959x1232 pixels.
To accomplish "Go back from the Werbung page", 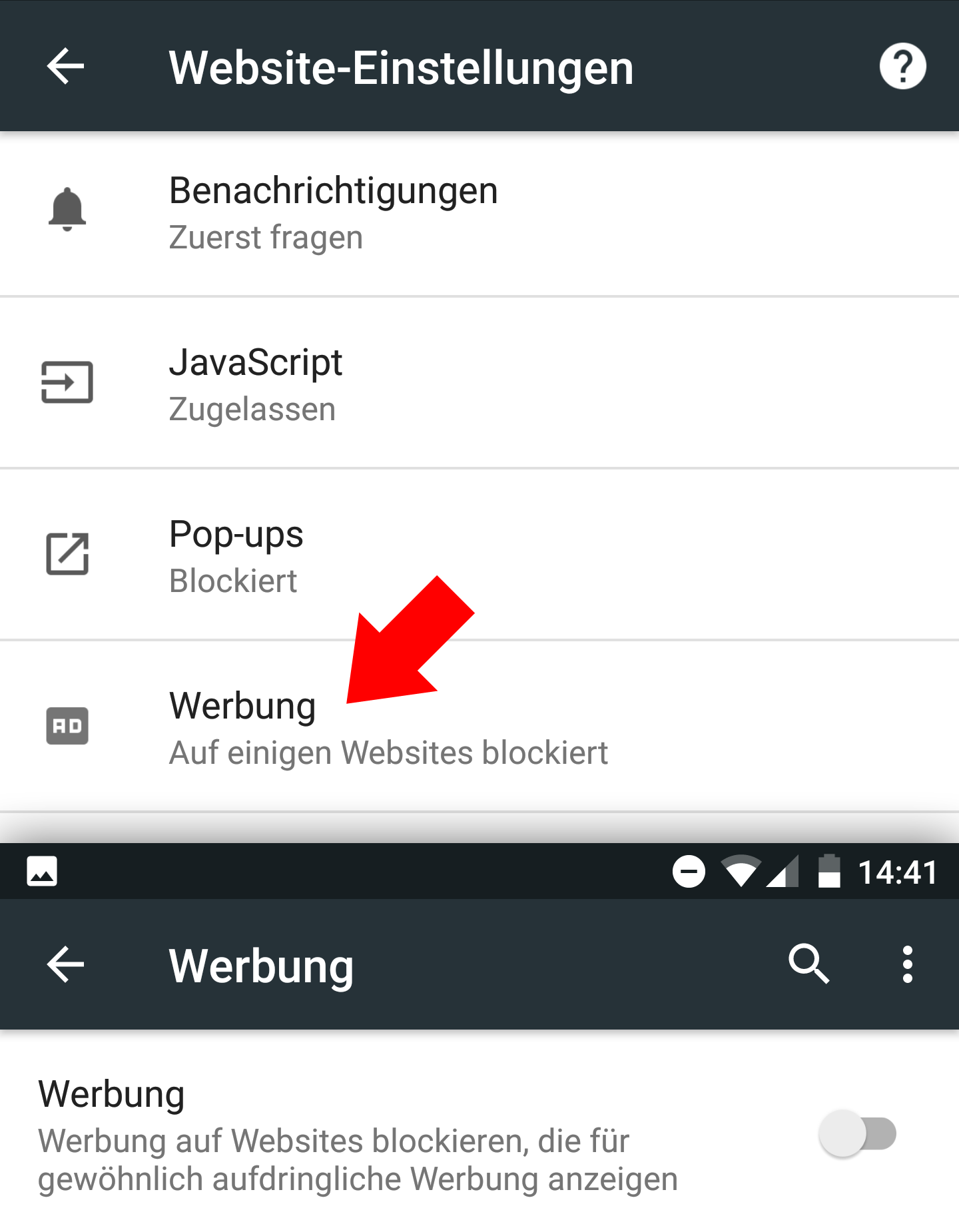I will click(65, 964).
